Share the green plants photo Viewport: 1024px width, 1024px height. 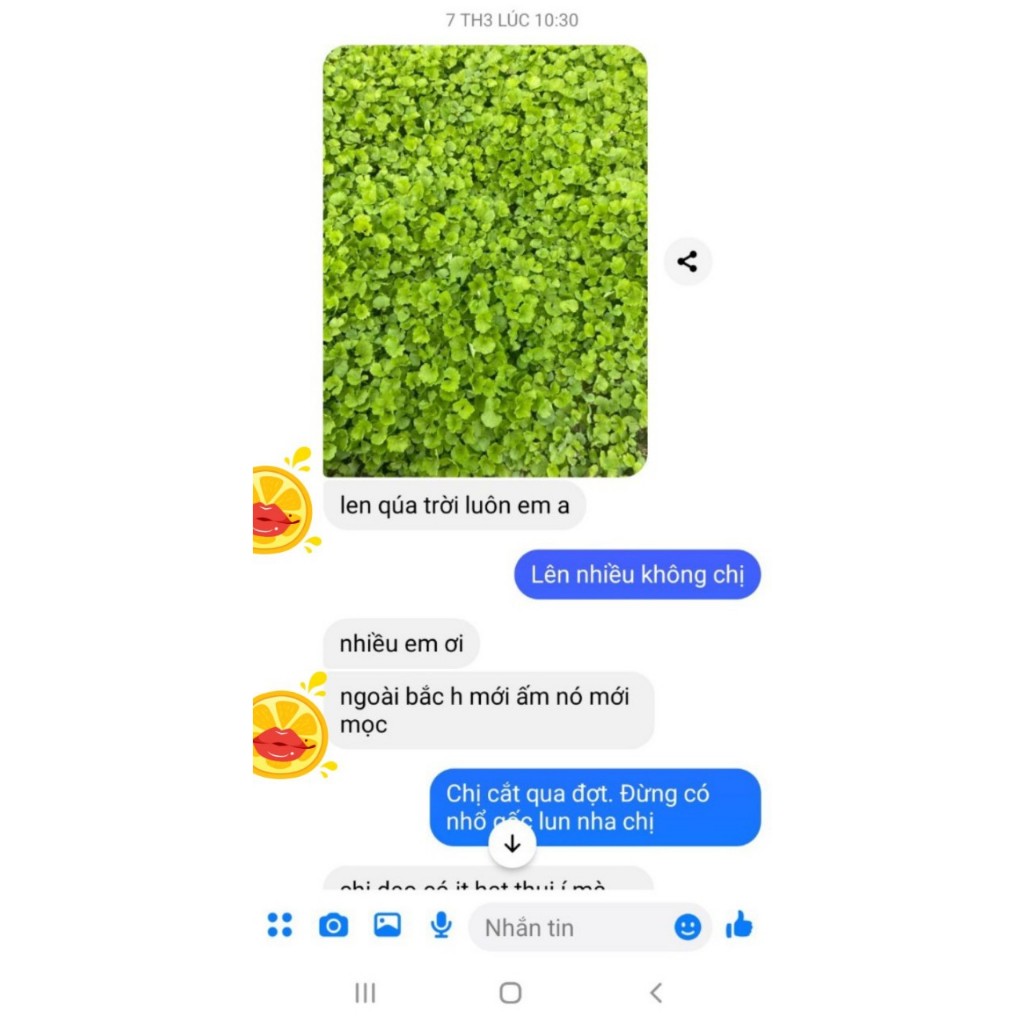pos(688,262)
